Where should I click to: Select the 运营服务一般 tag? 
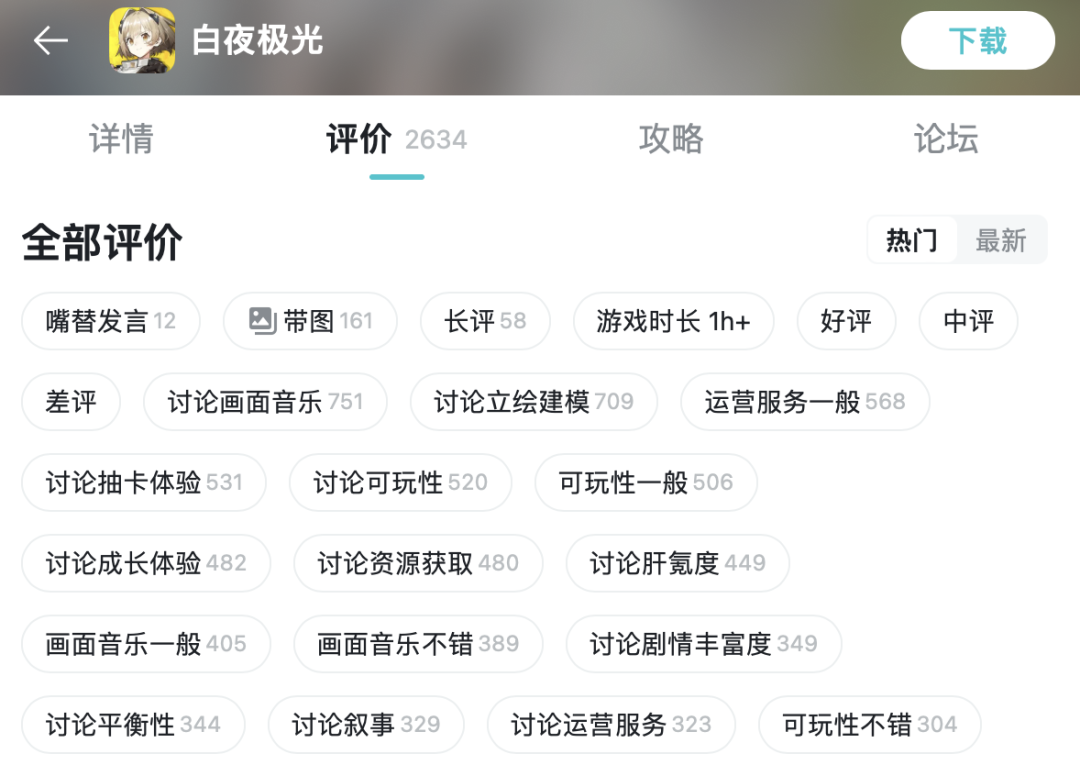tap(805, 402)
